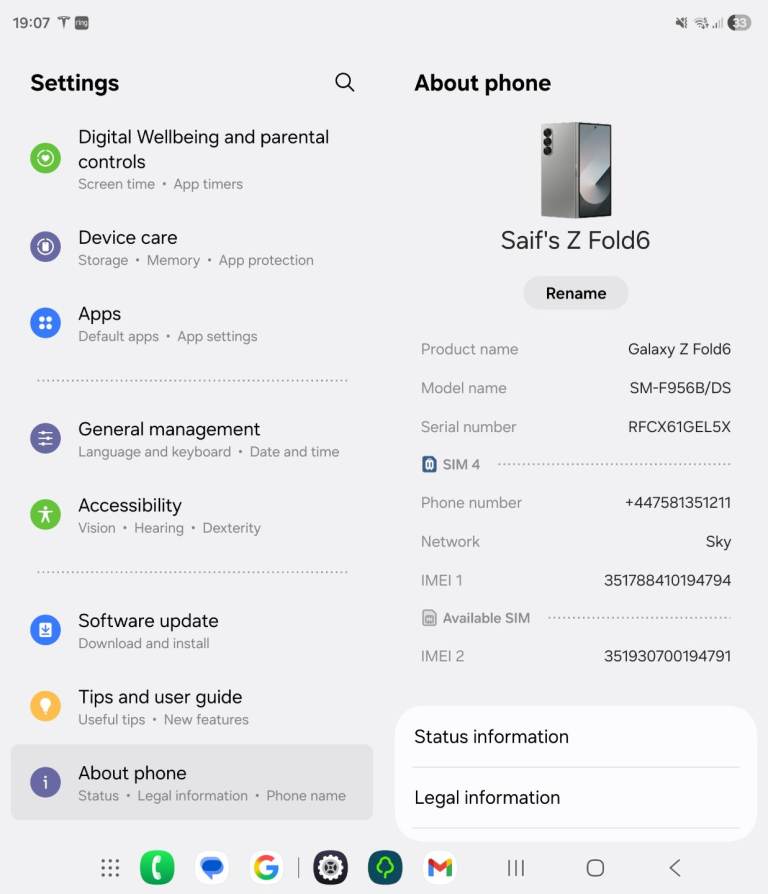768x894 pixels.
Task: Open Accessibility settings
Action: tap(192, 515)
